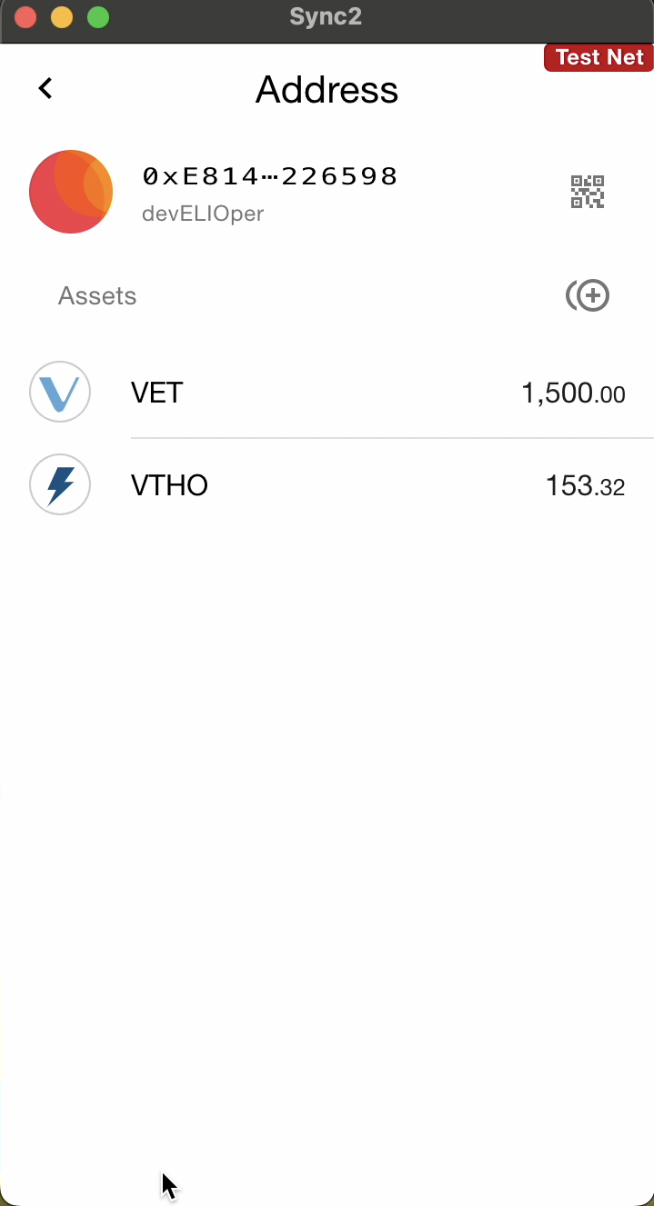Minimize the Sync2 window

[61, 17]
